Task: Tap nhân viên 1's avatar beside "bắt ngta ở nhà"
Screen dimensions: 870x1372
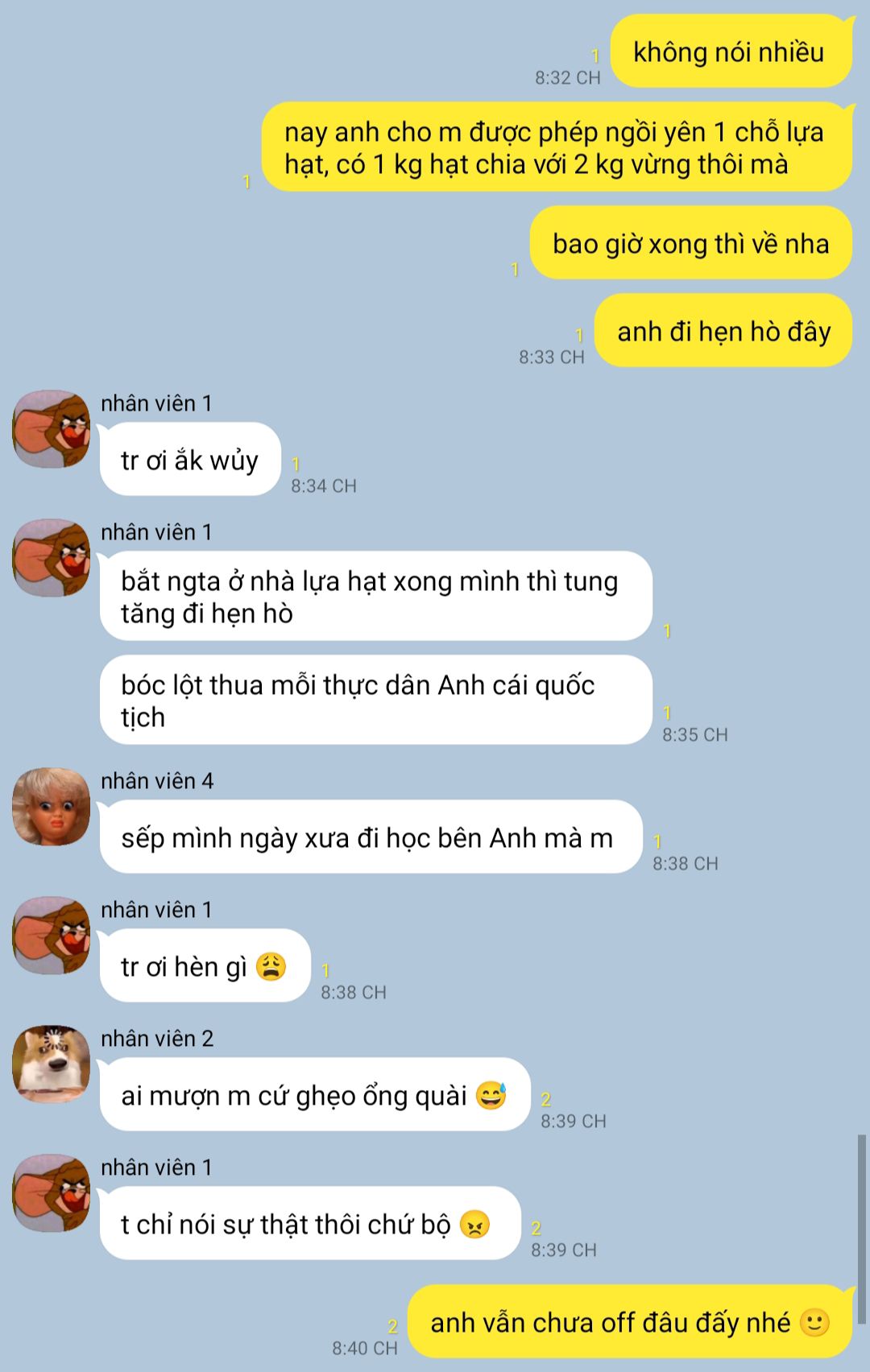Action: (x=52, y=558)
